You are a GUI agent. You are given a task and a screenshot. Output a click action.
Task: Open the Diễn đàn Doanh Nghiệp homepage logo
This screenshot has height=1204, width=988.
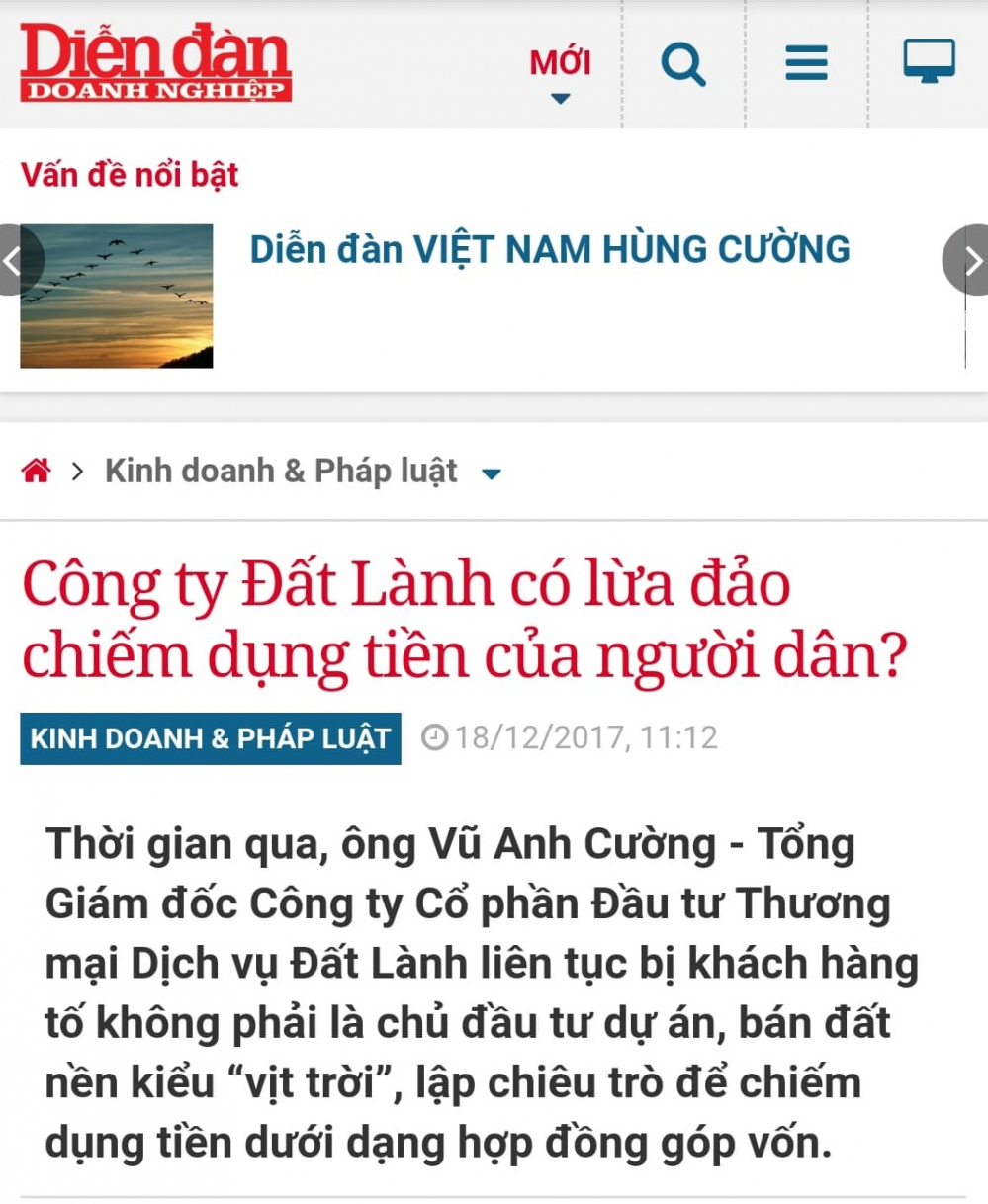point(155,62)
